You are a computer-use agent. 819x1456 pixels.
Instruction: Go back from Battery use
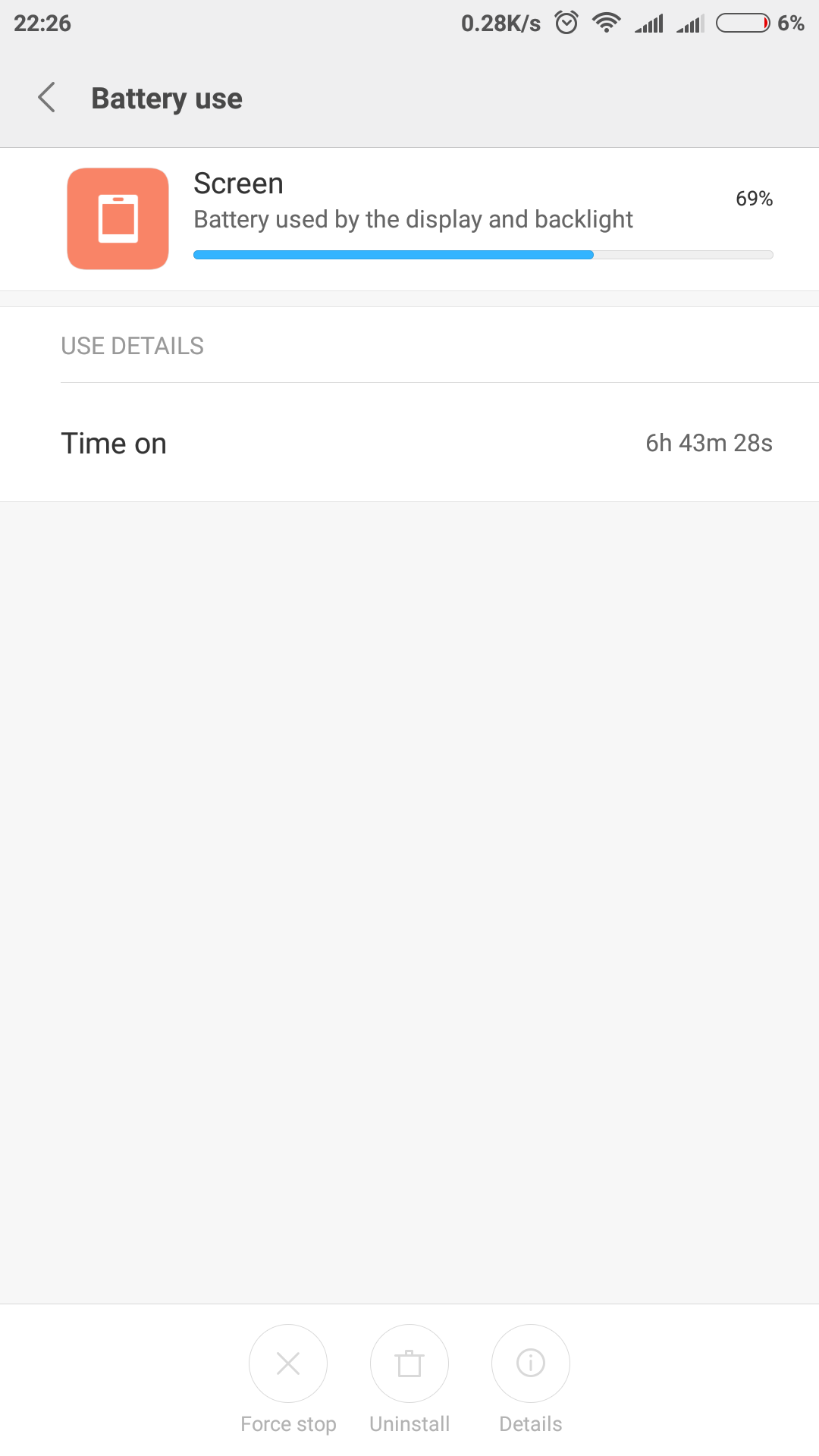(x=47, y=98)
